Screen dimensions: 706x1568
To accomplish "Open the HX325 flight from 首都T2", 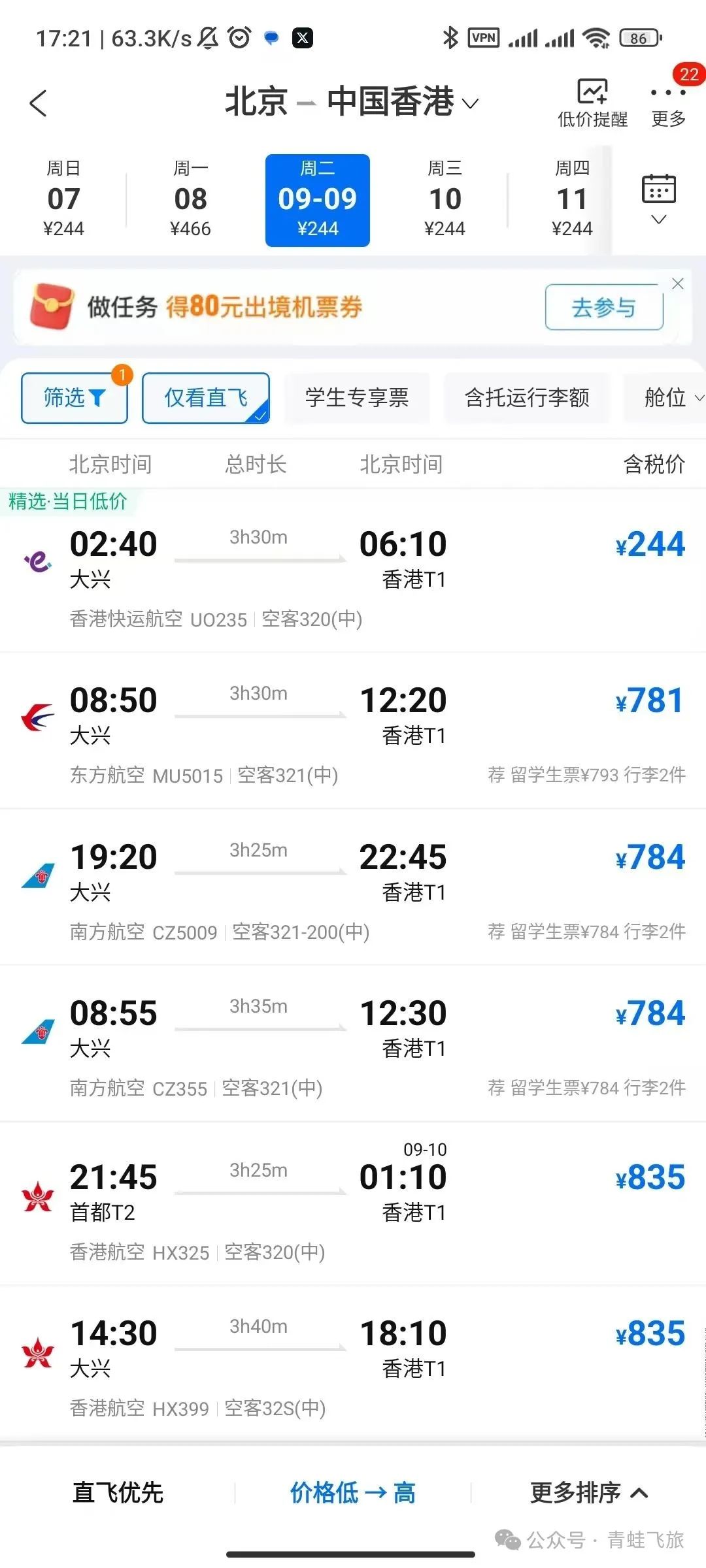I will tap(353, 1203).
